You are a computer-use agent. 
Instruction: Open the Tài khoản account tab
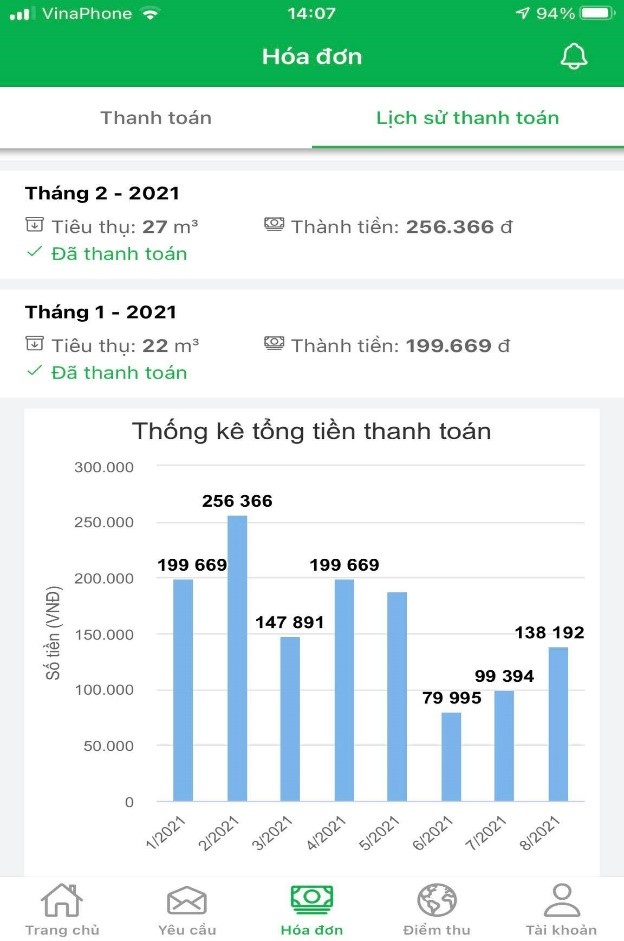(561, 909)
